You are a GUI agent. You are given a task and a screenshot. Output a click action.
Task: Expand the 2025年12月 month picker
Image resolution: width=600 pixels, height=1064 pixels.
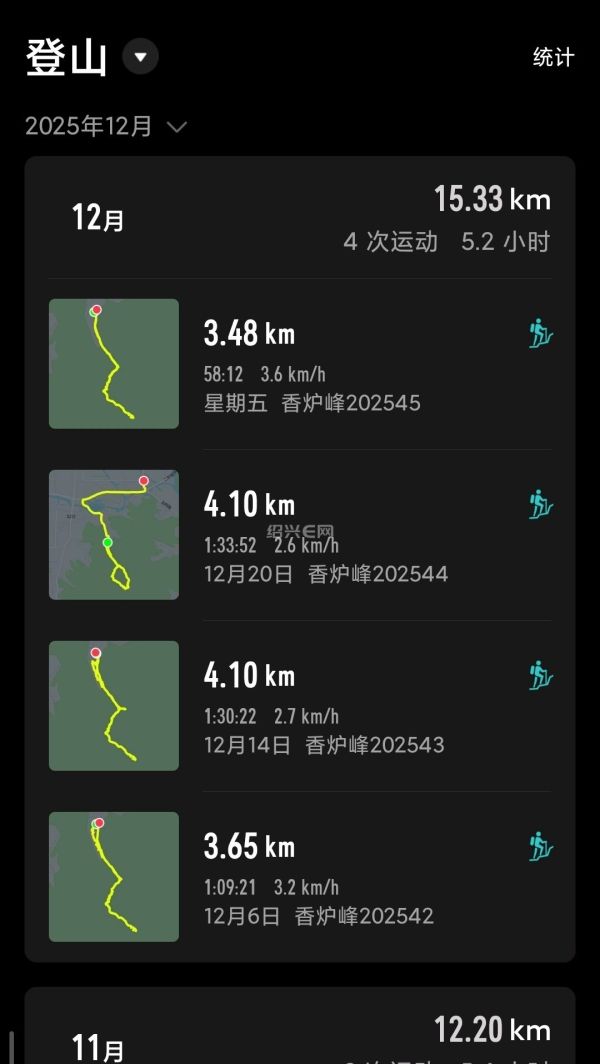106,127
